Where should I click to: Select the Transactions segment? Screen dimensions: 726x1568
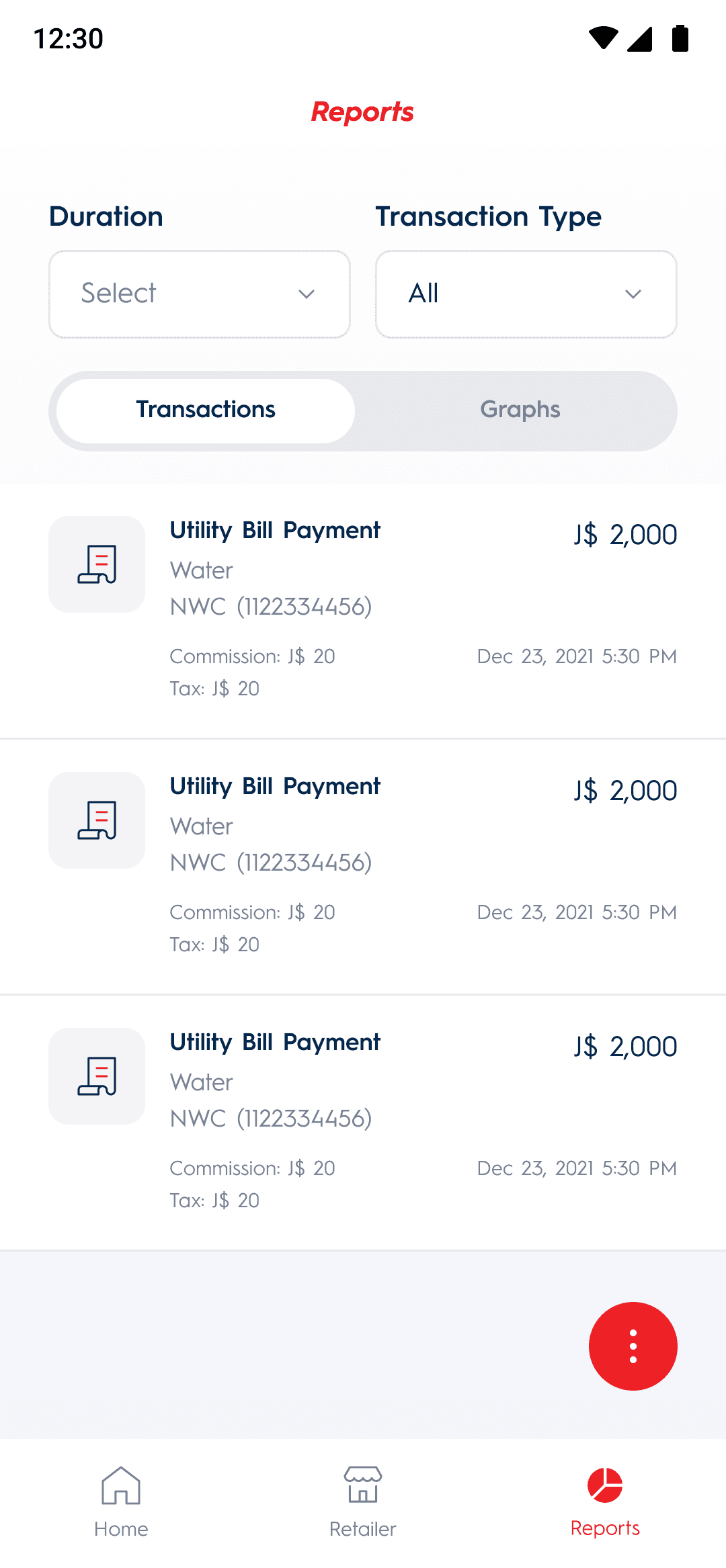pos(206,410)
